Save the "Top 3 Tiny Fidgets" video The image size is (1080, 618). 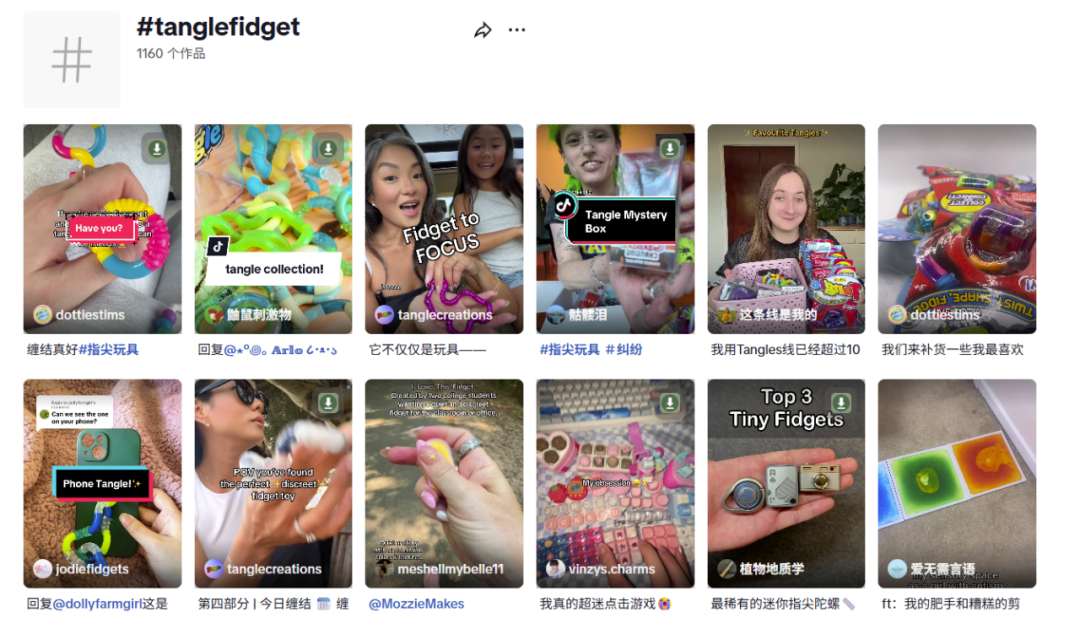pyautogui.click(x=840, y=402)
